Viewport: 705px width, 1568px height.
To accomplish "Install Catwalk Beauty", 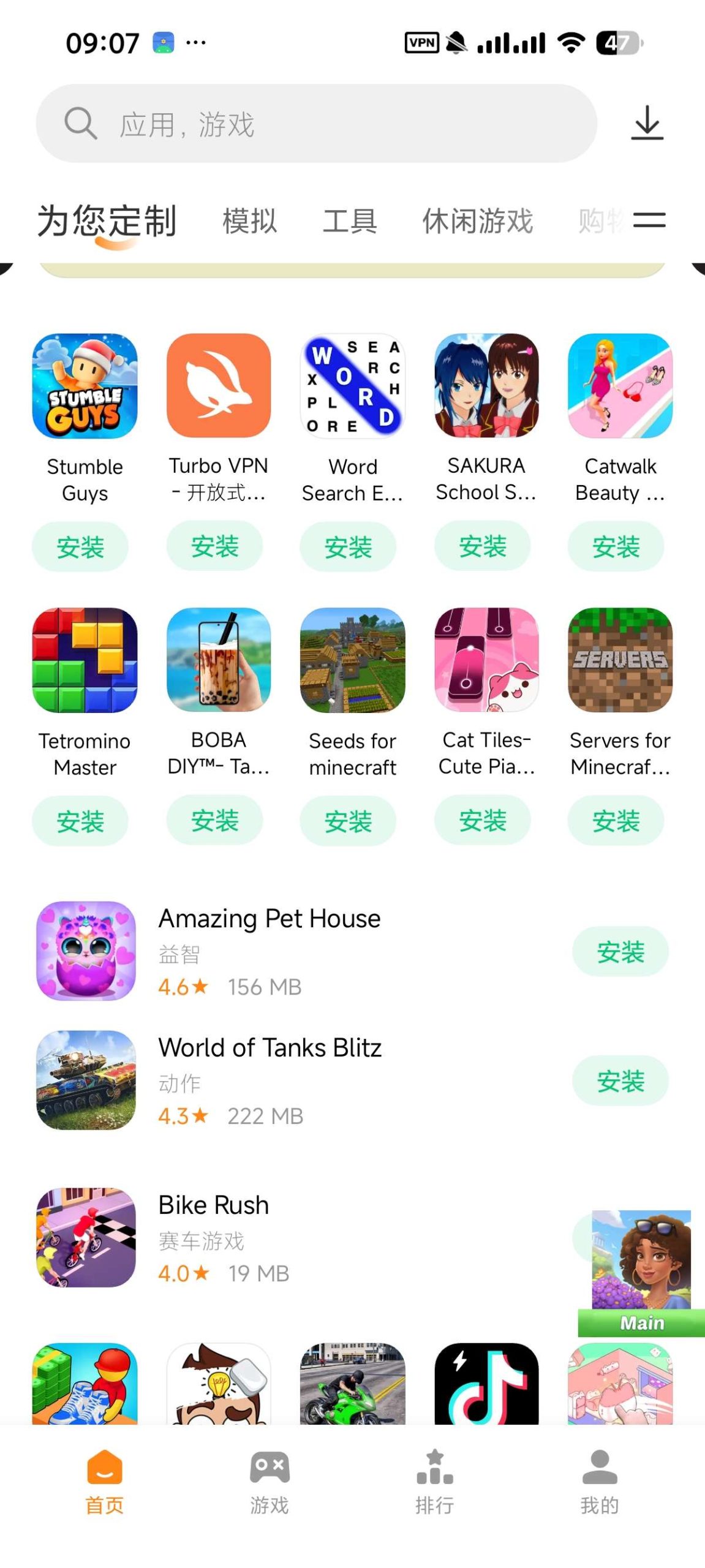I will (x=616, y=546).
